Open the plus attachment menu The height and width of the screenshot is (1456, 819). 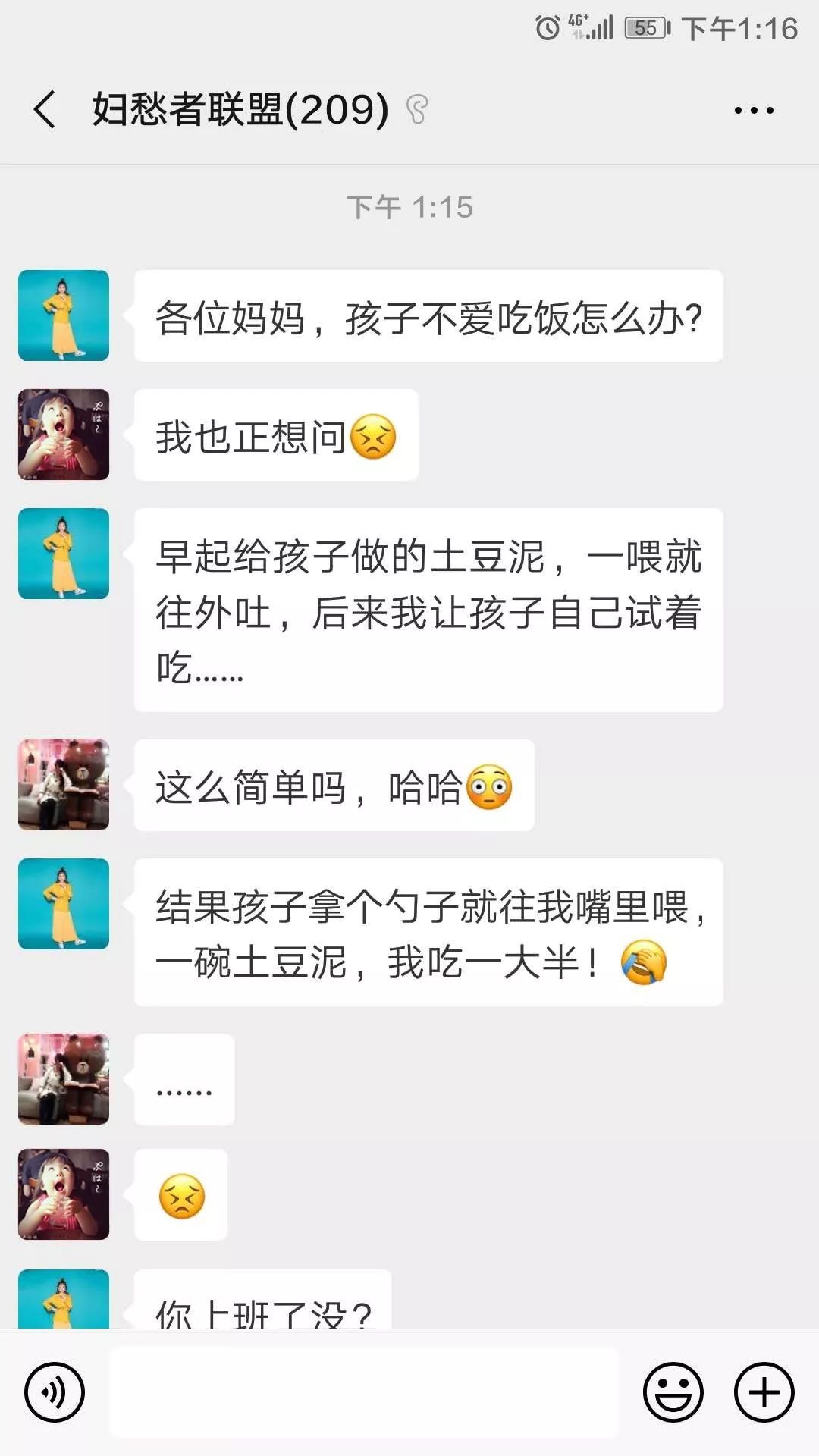click(764, 1392)
